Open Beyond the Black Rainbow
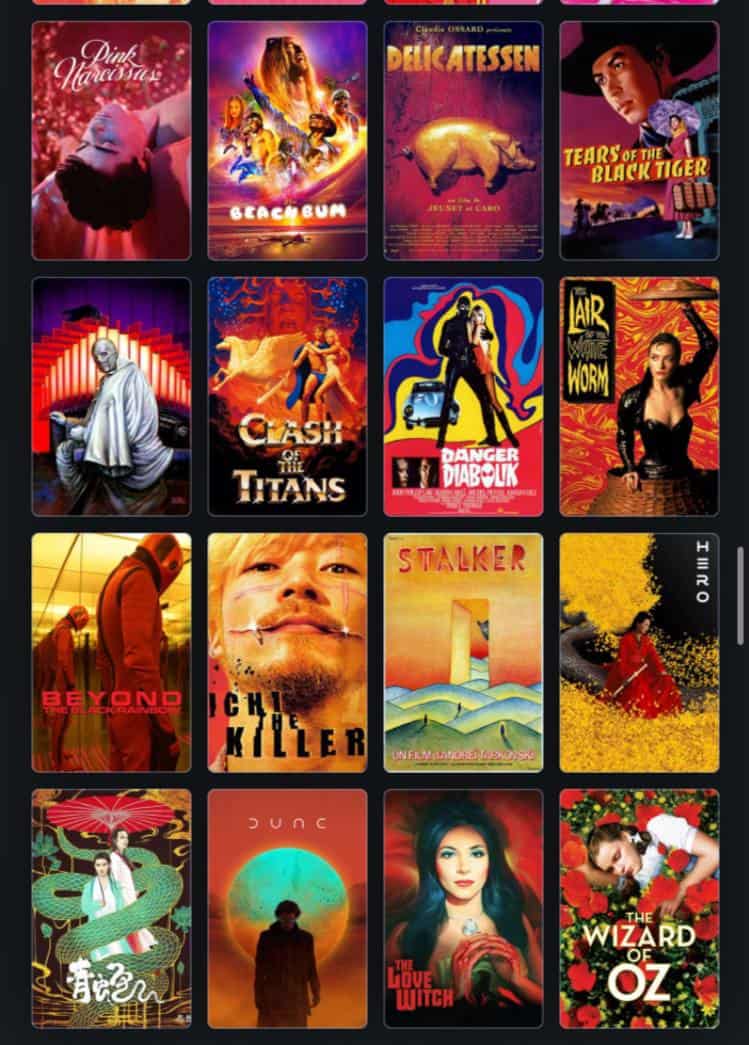Viewport: 749px width, 1045px height. pyautogui.click(x=111, y=653)
